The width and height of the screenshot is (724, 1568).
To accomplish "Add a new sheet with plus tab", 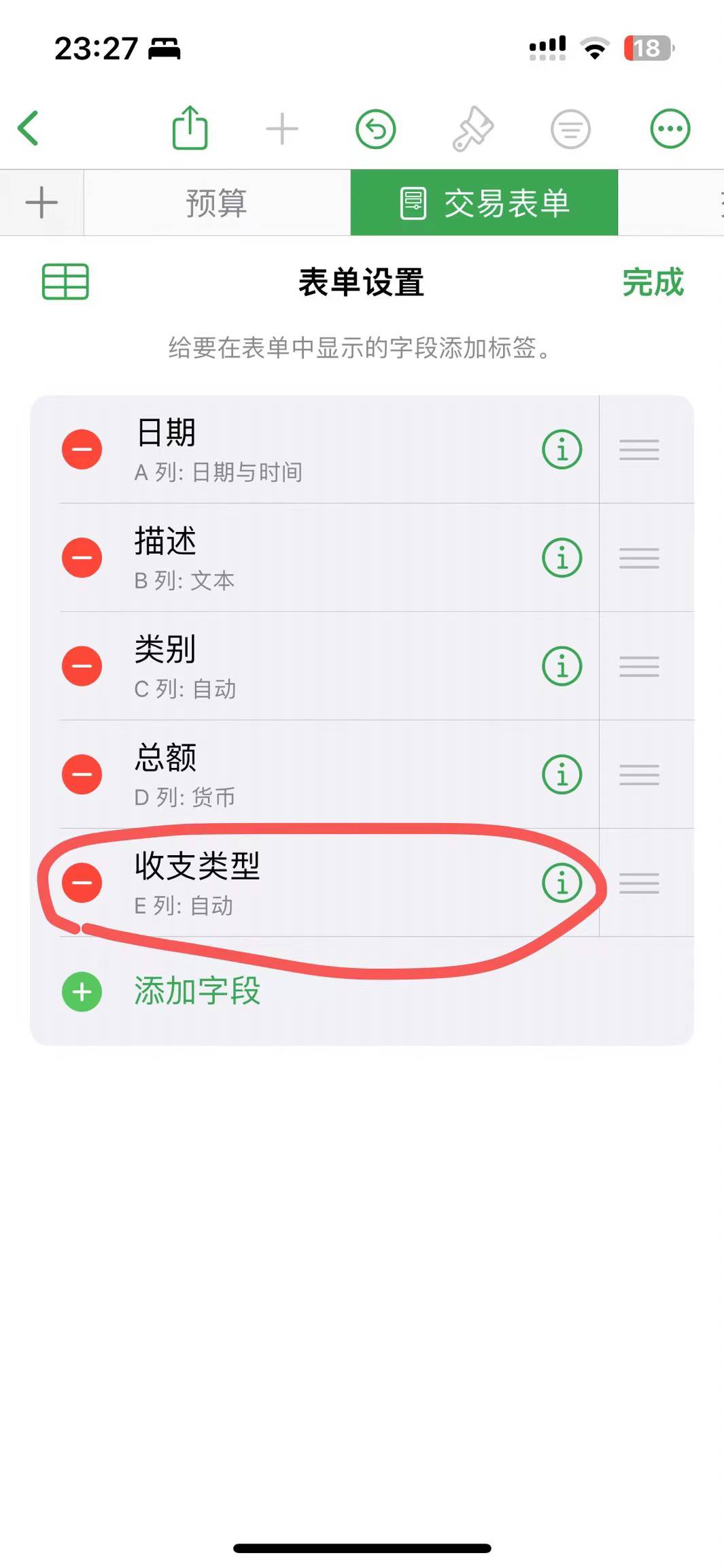I will [x=41, y=203].
